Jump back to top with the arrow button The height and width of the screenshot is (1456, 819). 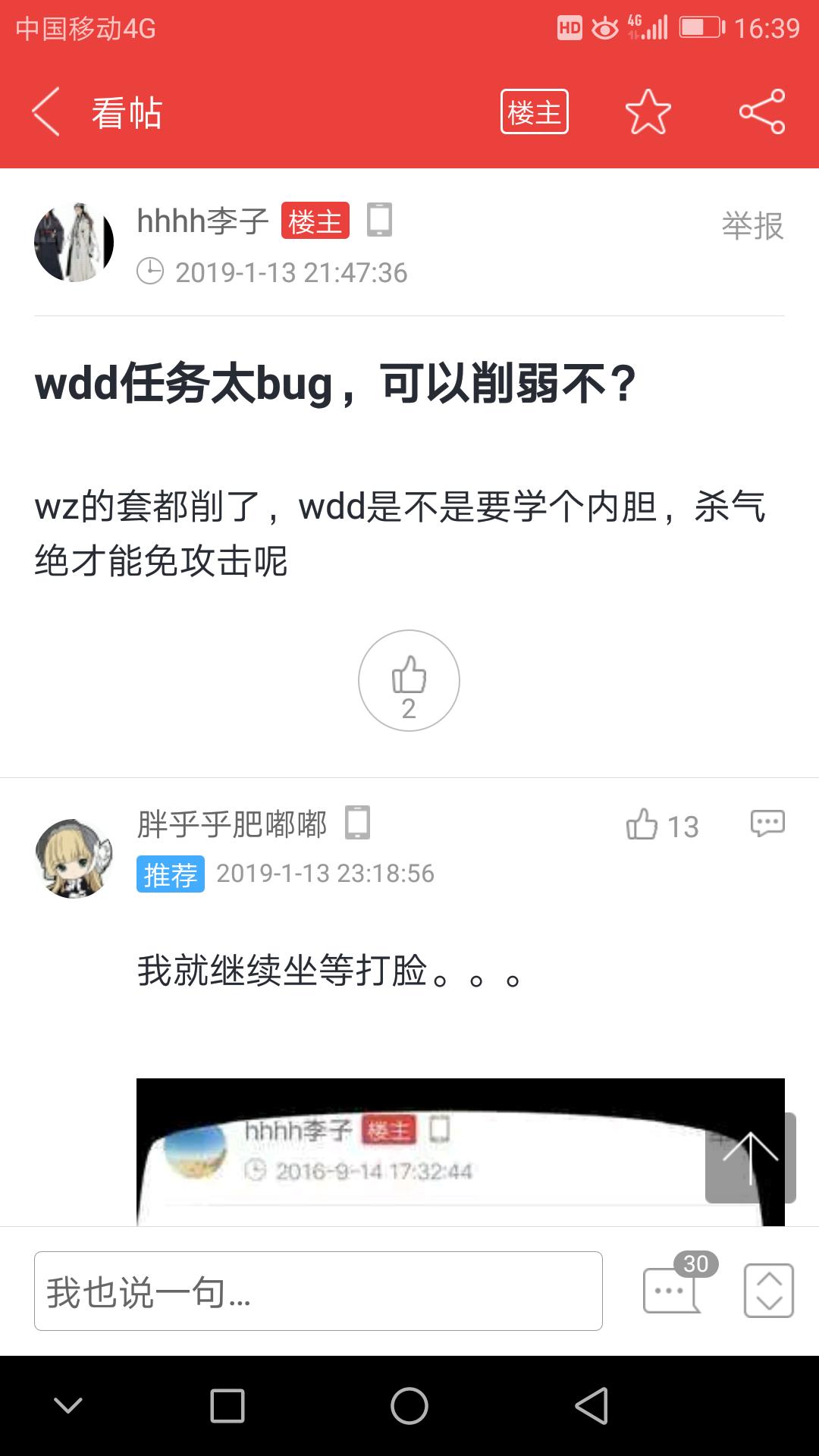pos(750,1157)
